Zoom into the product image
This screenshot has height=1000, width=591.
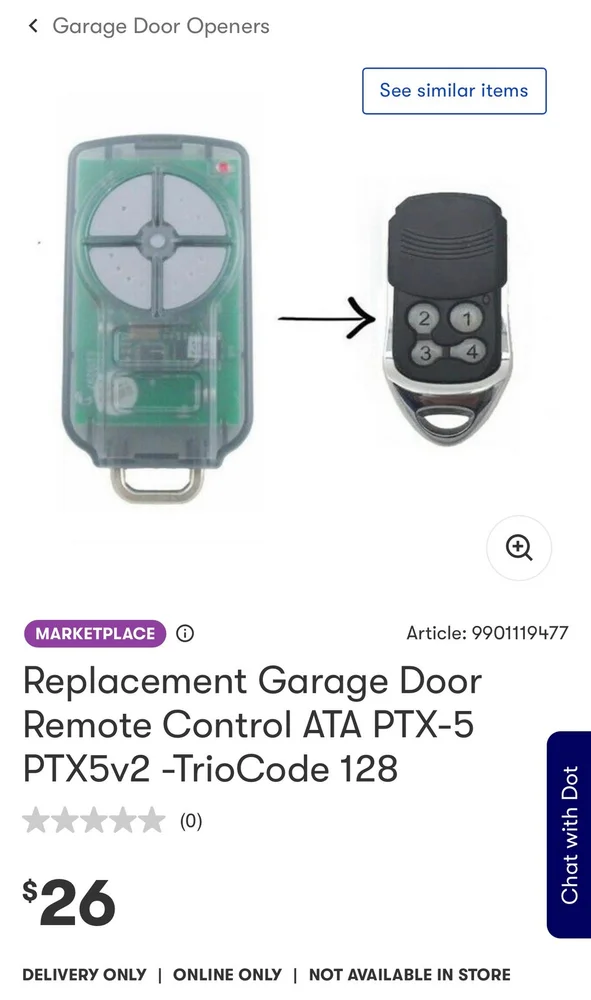click(518, 547)
